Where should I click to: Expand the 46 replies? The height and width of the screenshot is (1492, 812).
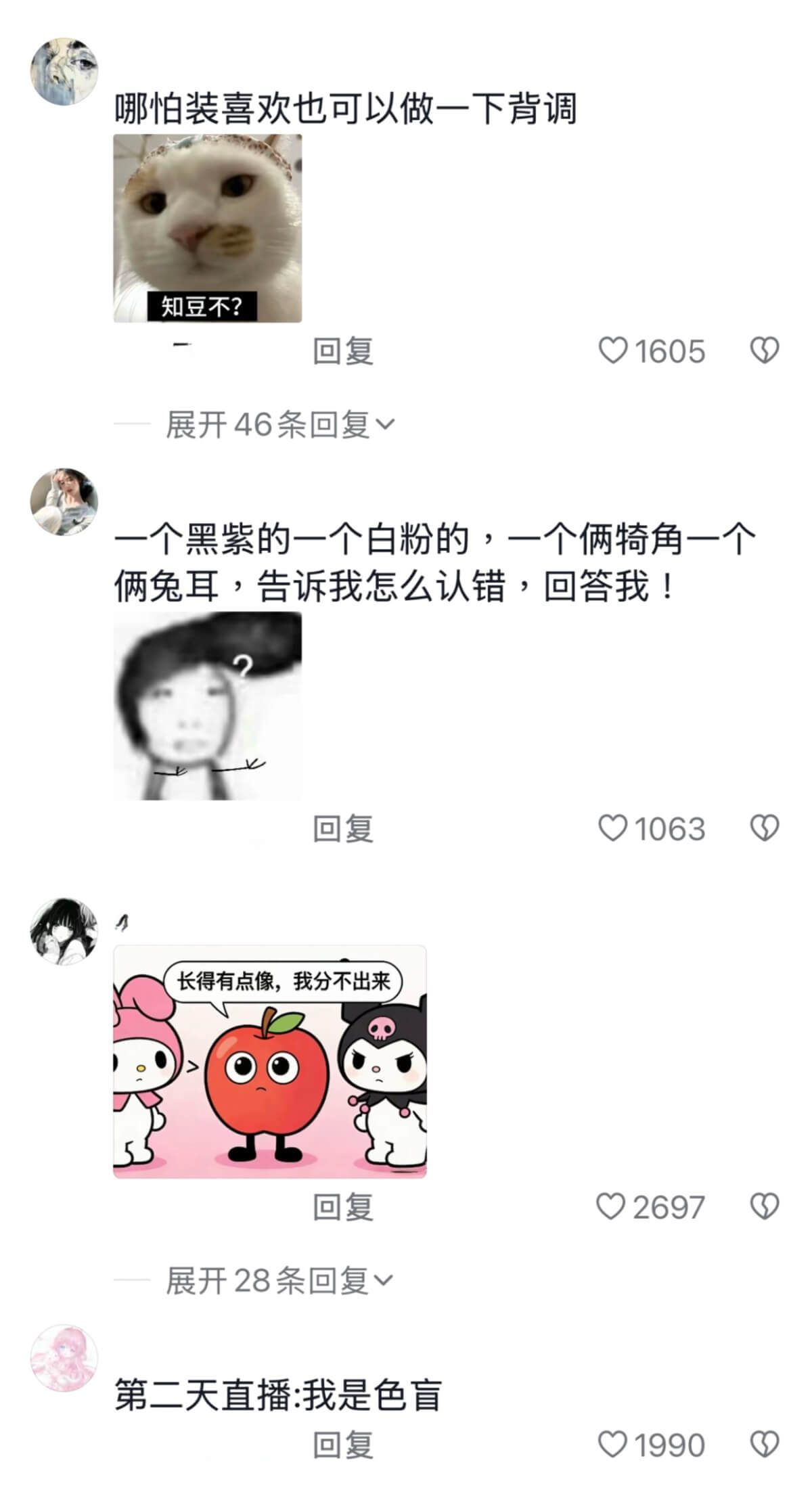279,425
